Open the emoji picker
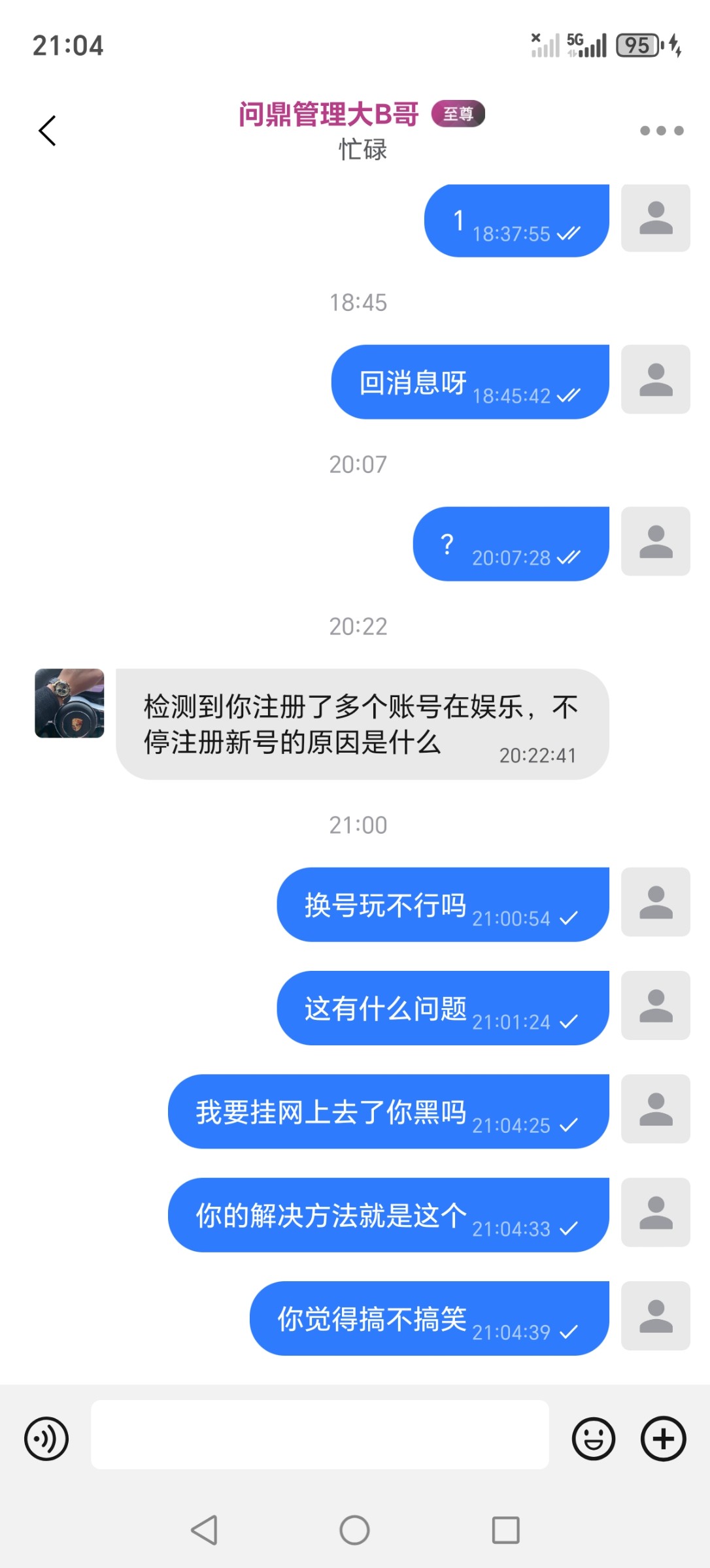The width and height of the screenshot is (710, 1568). 593,1438
